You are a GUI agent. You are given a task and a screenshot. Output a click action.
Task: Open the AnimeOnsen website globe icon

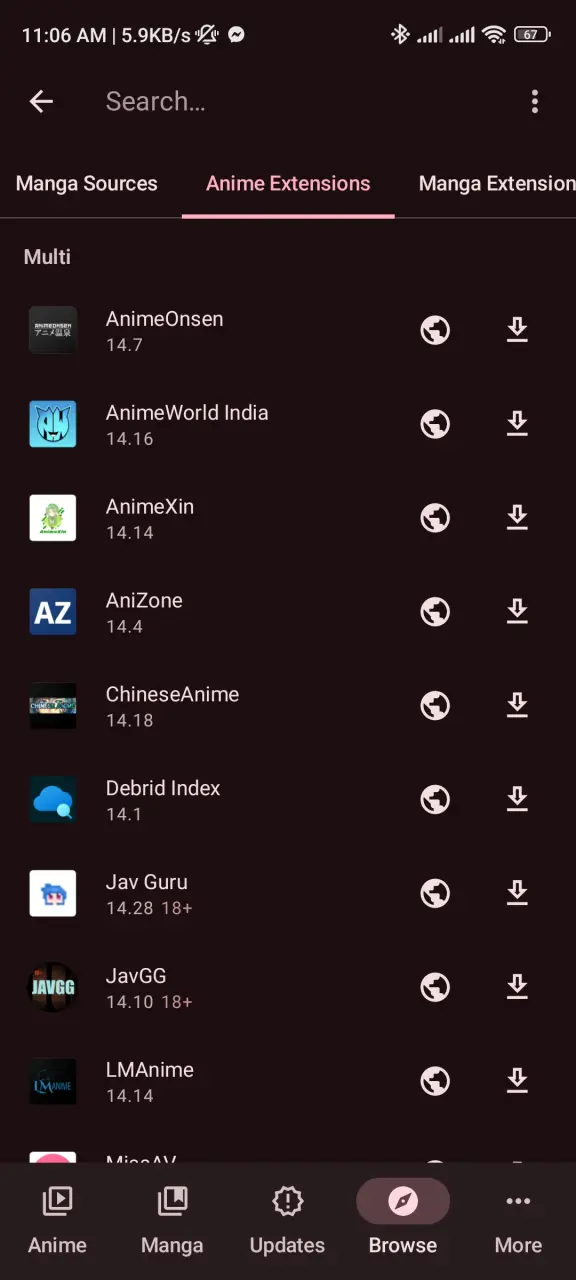435,330
